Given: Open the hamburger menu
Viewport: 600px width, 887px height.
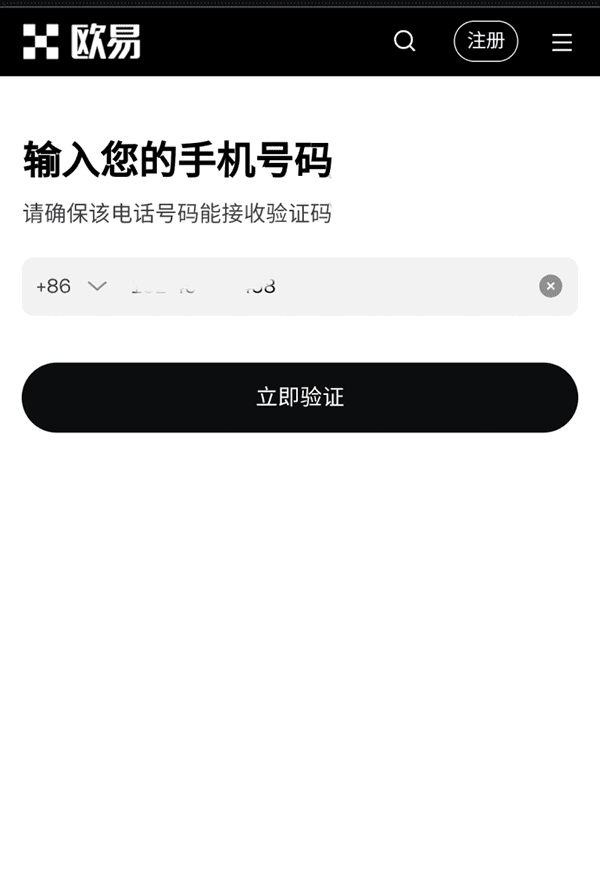Looking at the screenshot, I should 562,42.
